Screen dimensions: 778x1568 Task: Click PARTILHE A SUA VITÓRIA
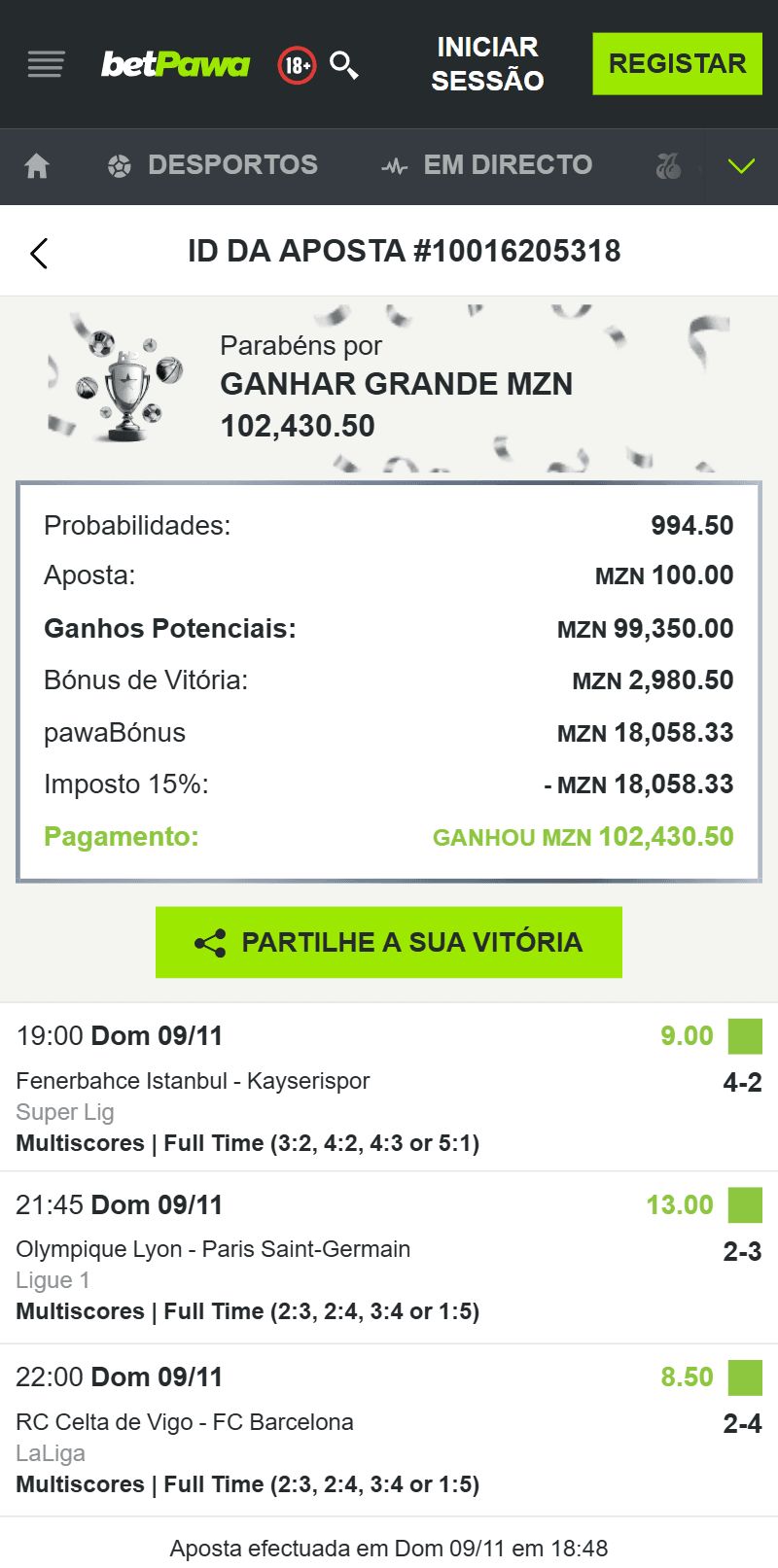[x=389, y=941]
